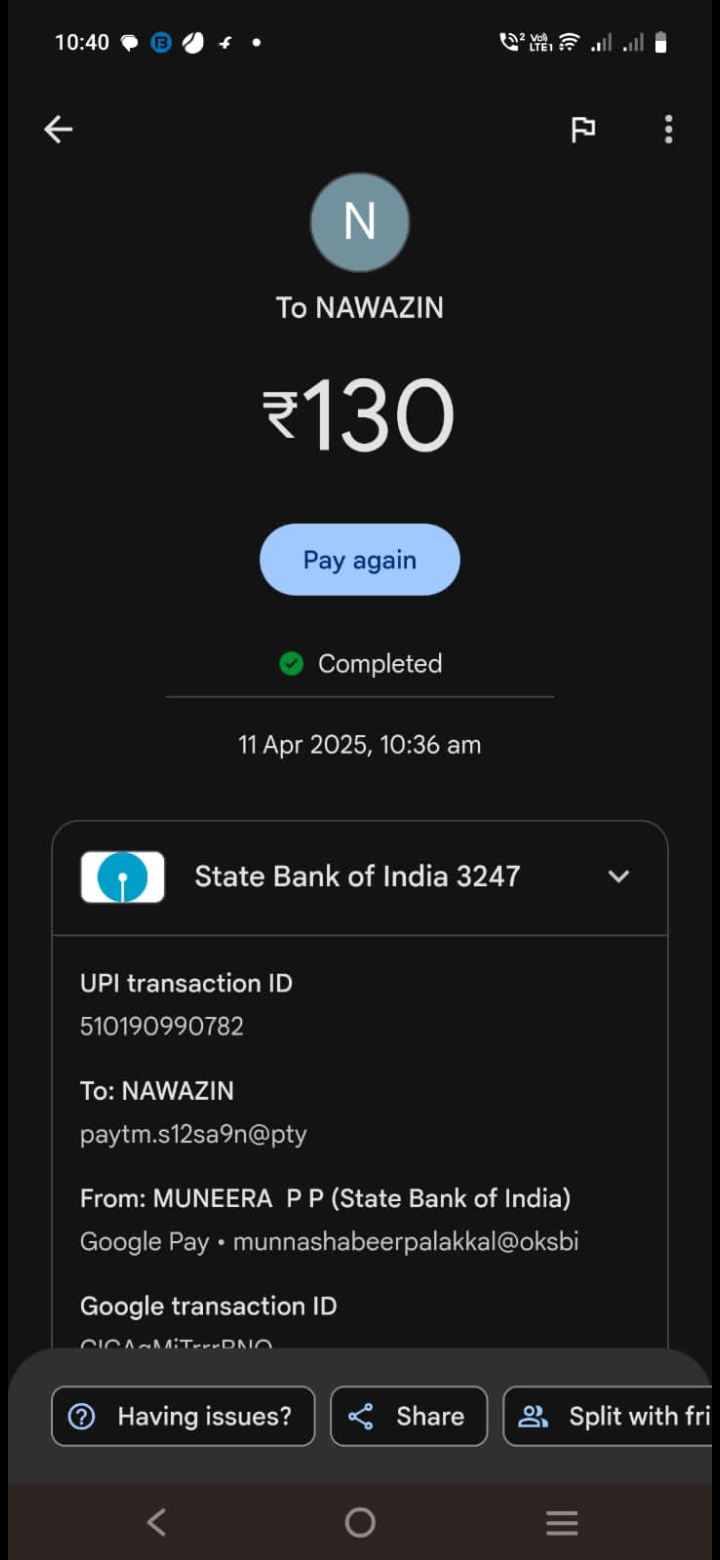
Task: Report this transaction with the flag icon
Action: (x=583, y=129)
